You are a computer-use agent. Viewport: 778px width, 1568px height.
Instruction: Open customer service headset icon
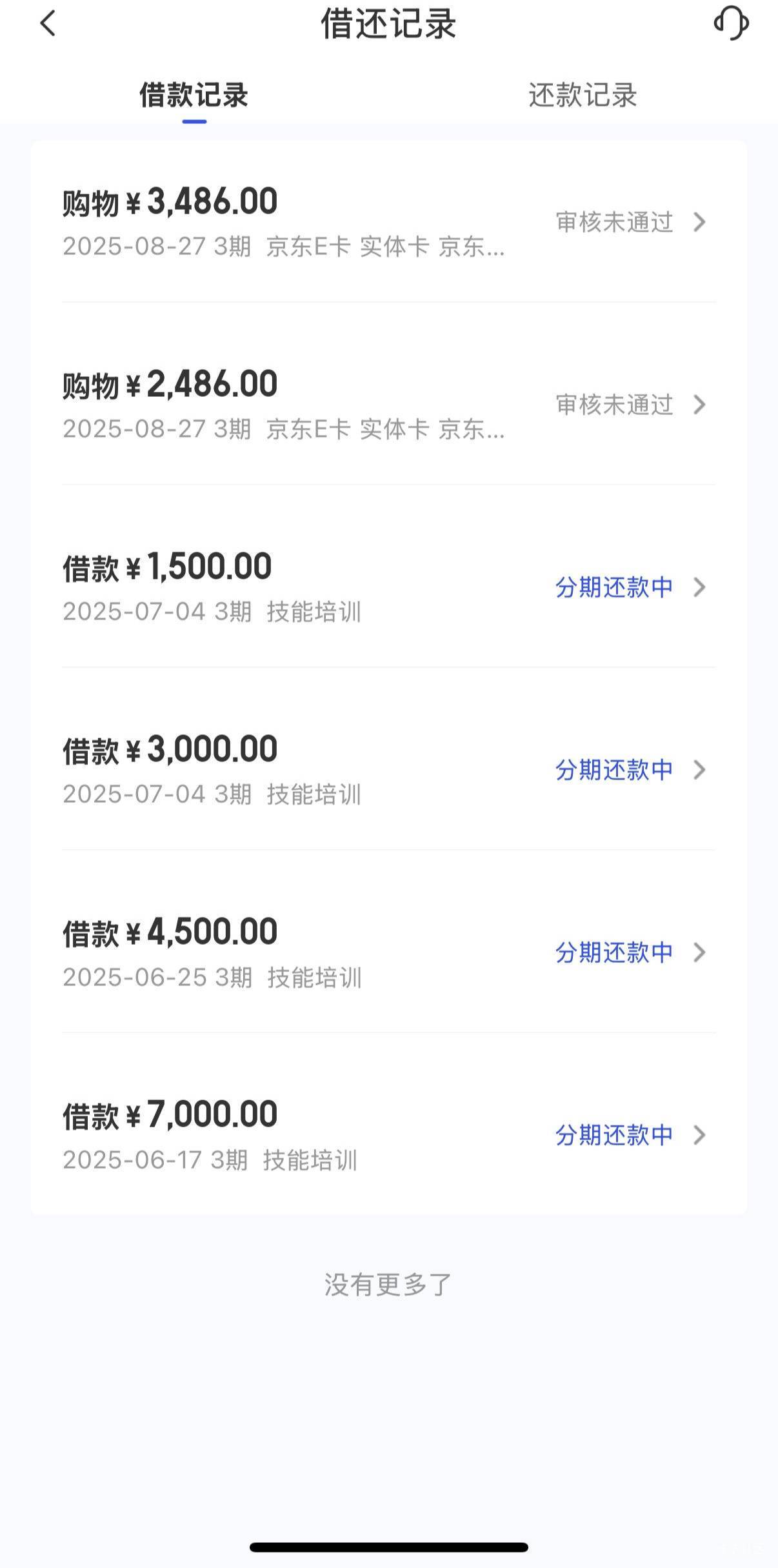pyautogui.click(x=731, y=24)
